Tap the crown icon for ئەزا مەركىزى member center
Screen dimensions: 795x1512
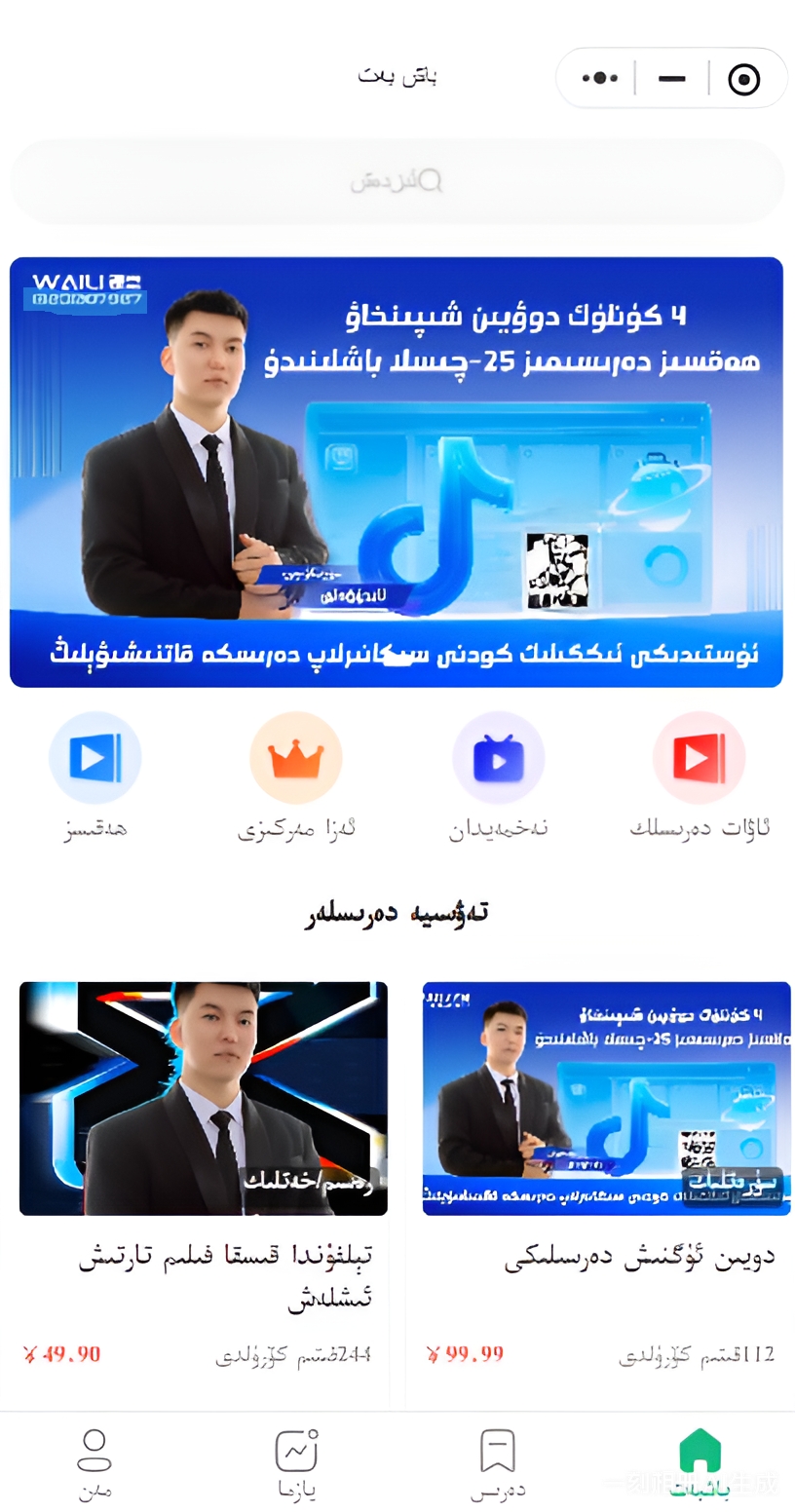(296, 757)
